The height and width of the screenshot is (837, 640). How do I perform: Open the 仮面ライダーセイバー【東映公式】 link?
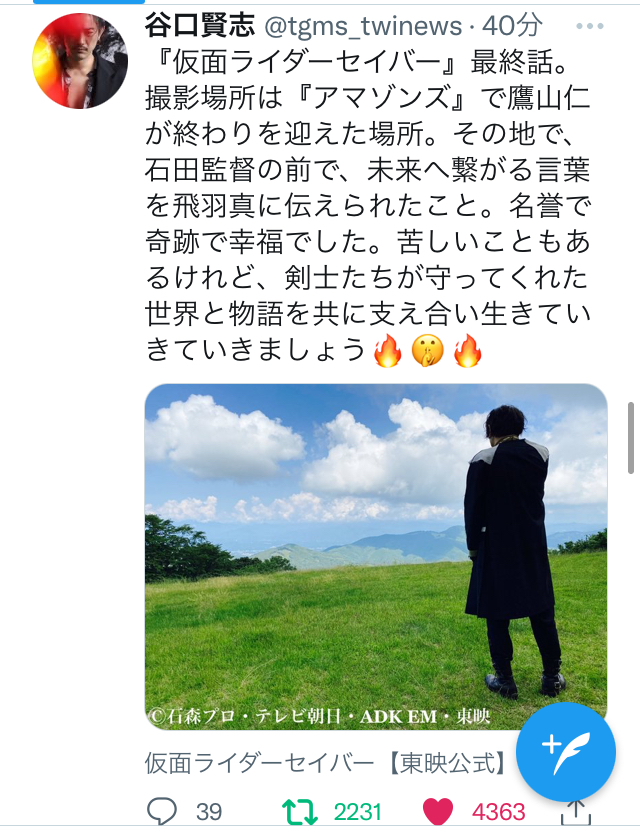pos(325,764)
